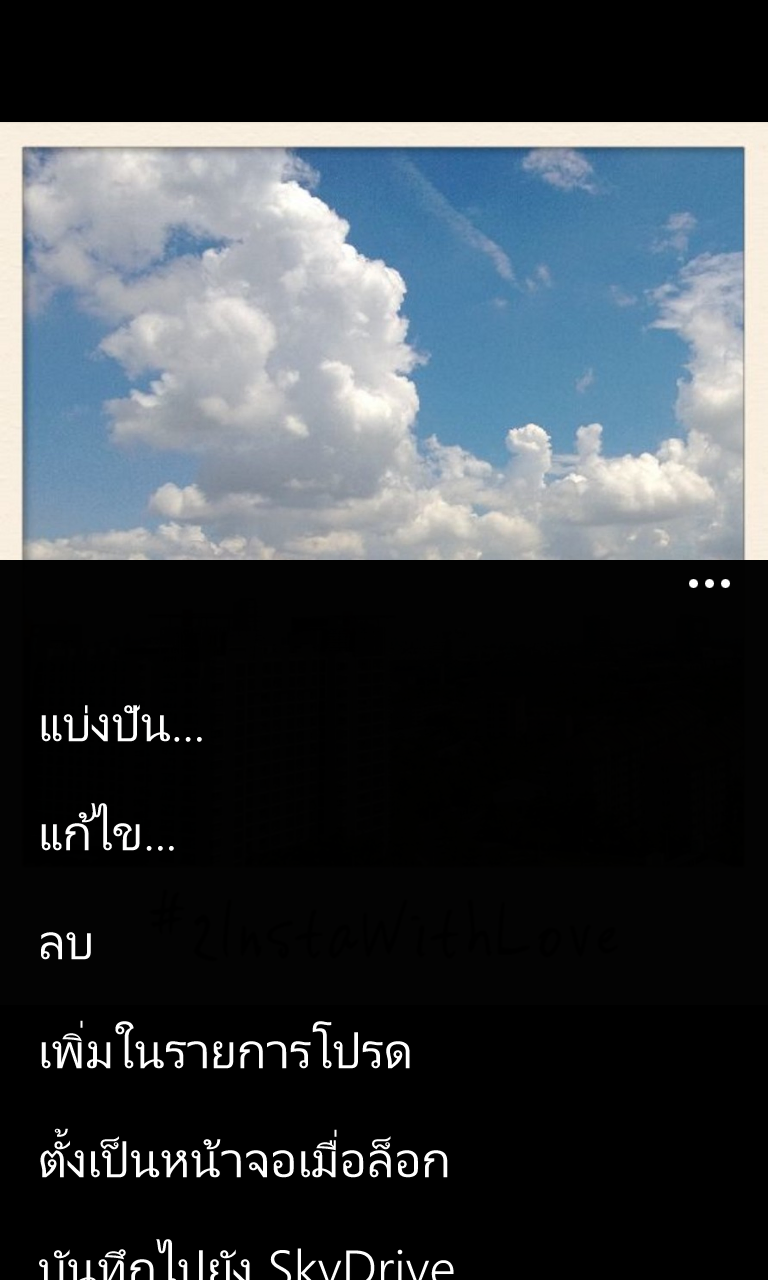Select the แบ่งปัน... share option
This screenshot has height=1280, width=768.
(x=121, y=726)
